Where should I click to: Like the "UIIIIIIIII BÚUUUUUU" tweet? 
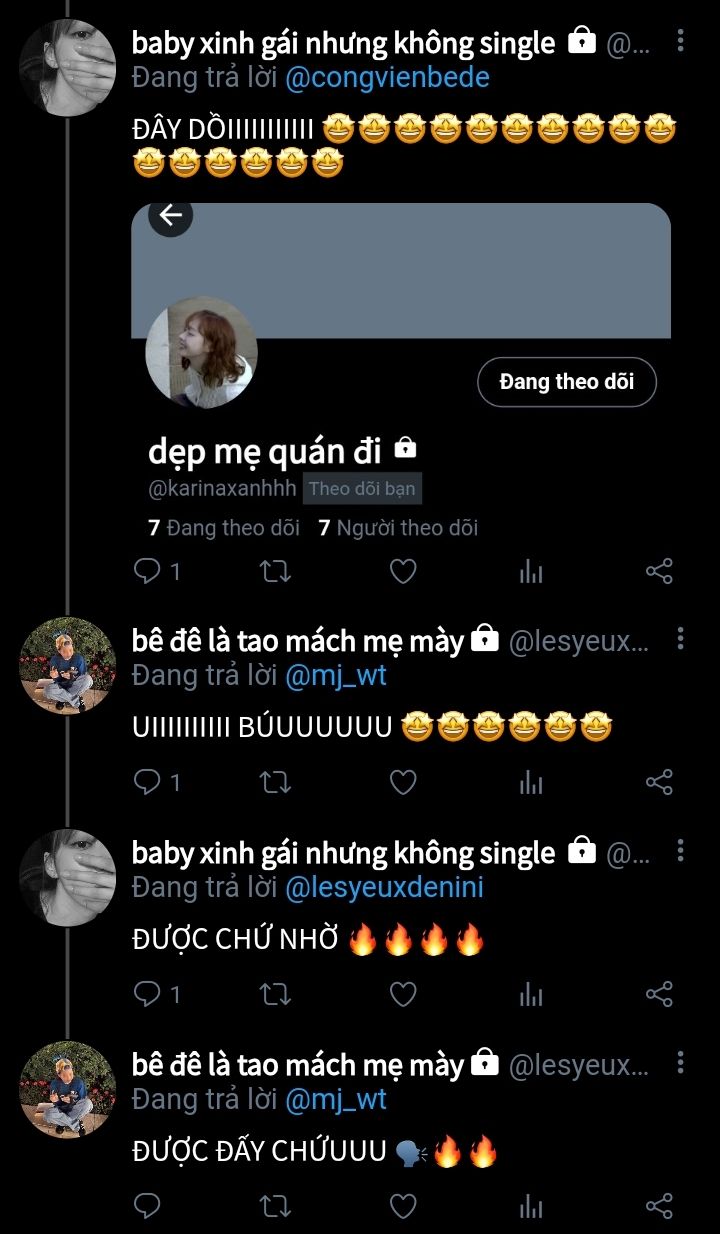tap(402, 782)
